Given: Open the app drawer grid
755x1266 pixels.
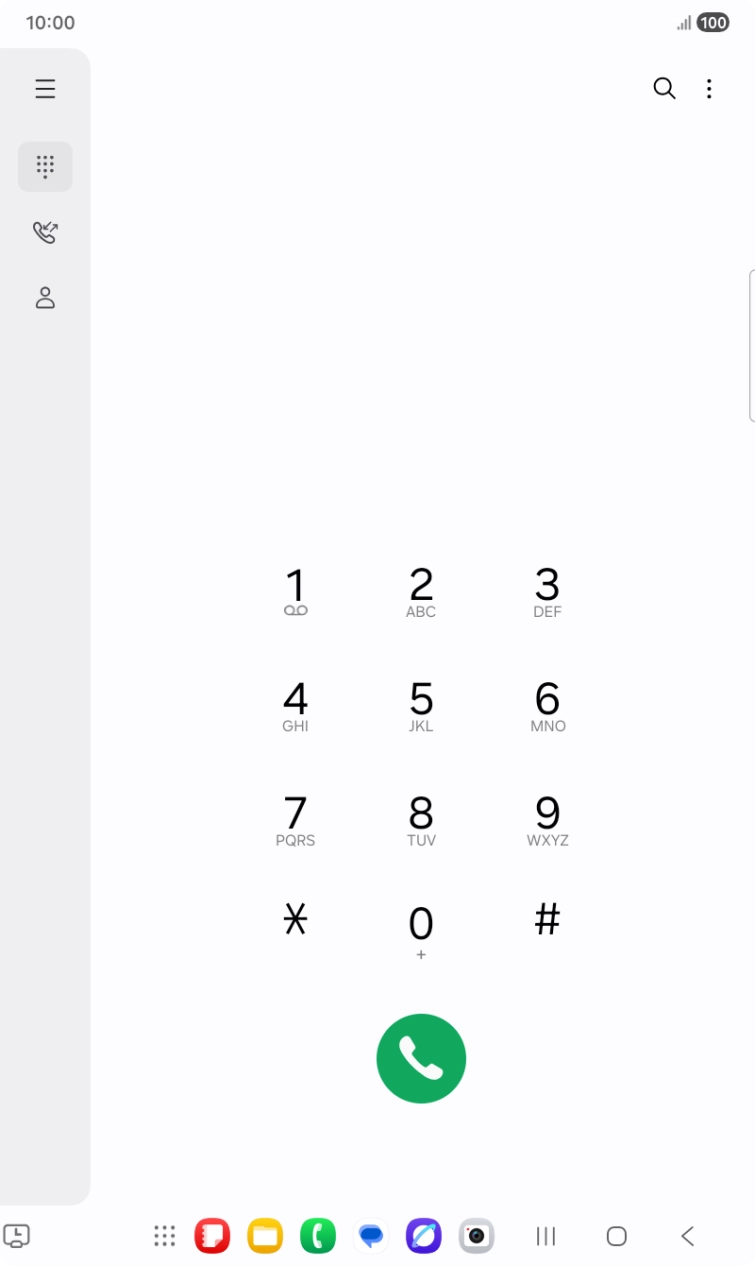Looking at the screenshot, I should tap(164, 1236).
